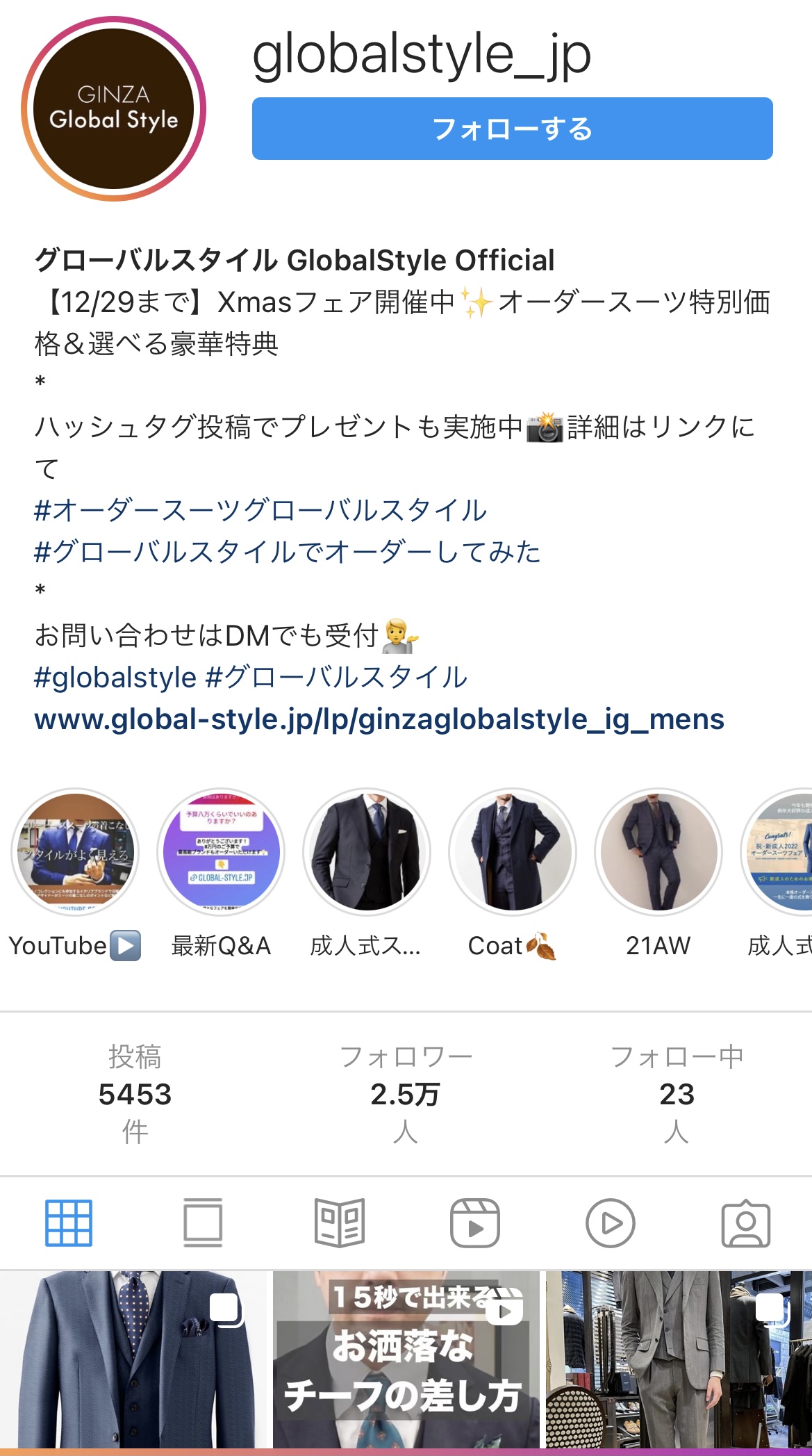Open hashtag #グローバルスタイルでオーダーしてみた
Viewport: 812px width, 1456px height.
click(287, 552)
